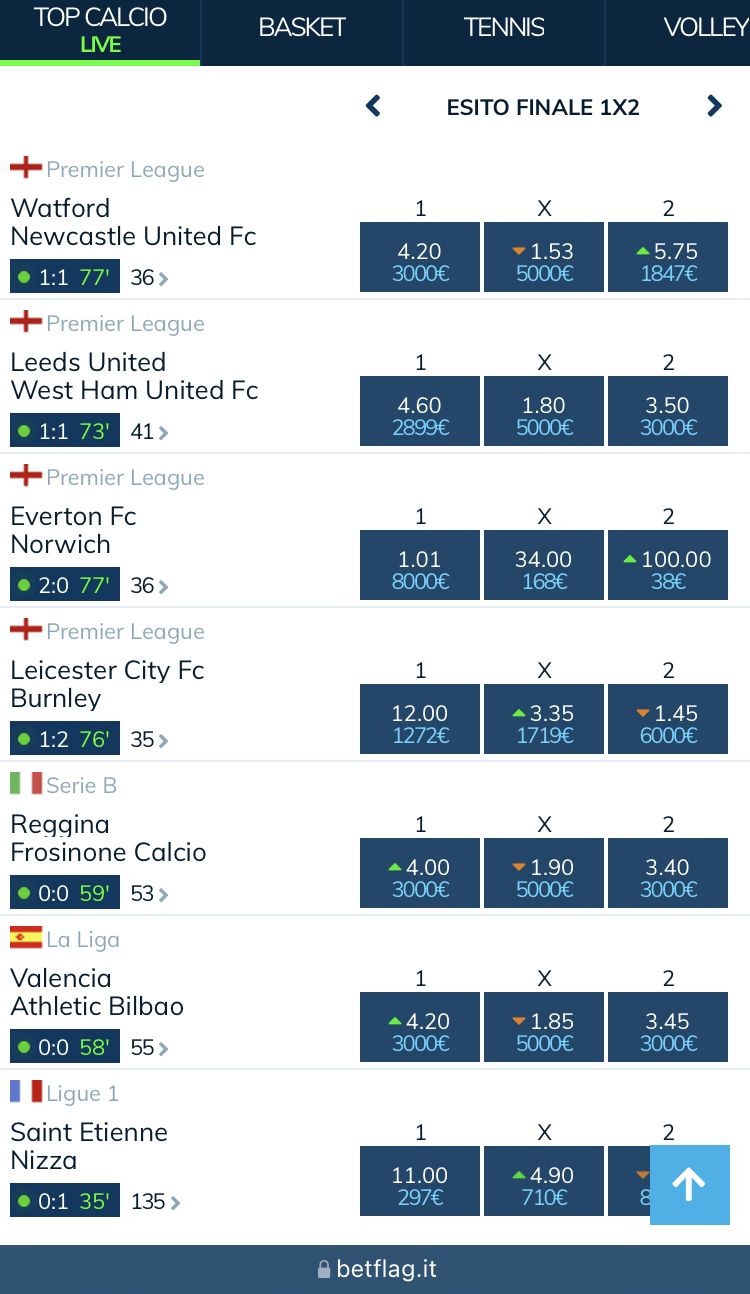Switch to the Tennis tab
750x1294 pixels.
[x=504, y=28]
